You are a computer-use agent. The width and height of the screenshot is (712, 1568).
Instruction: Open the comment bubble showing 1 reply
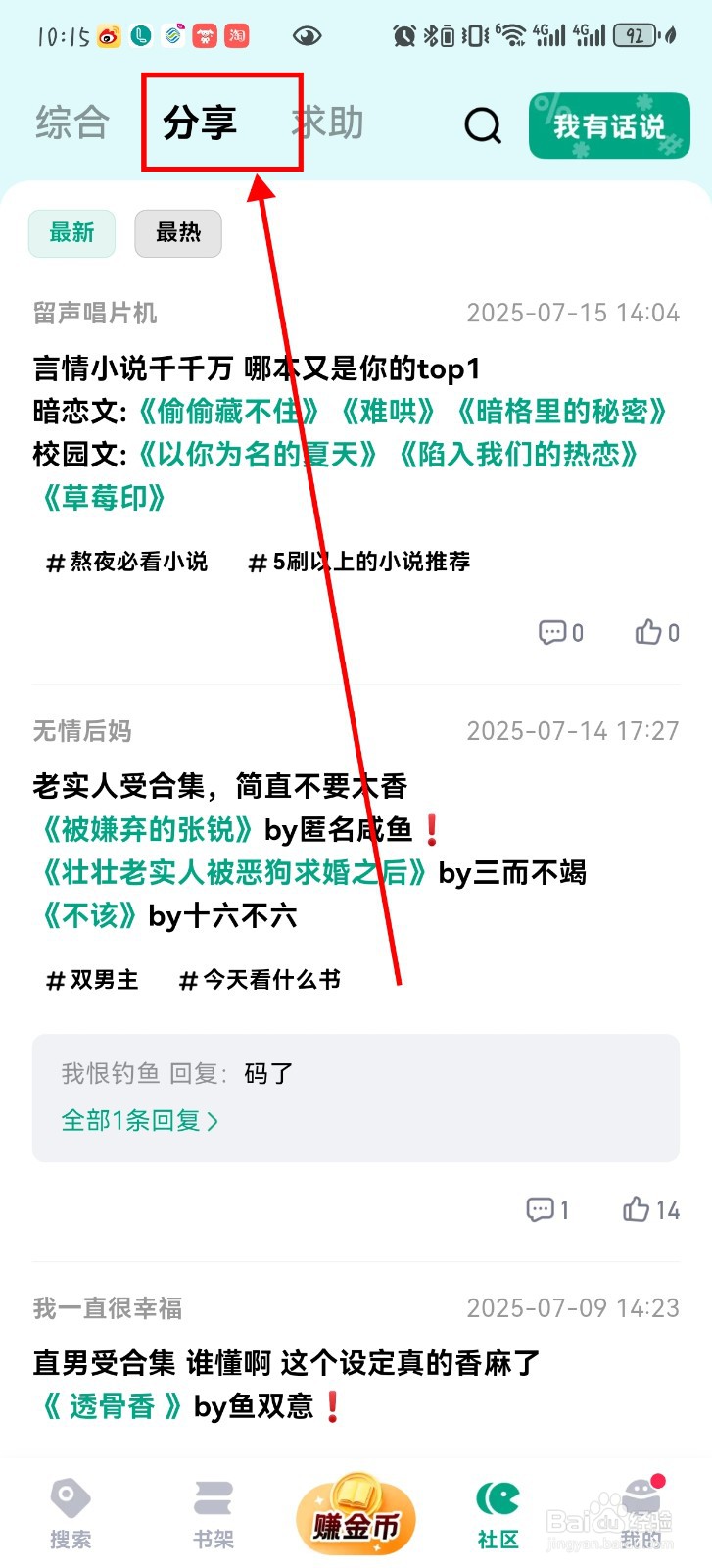(x=540, y=1209)
